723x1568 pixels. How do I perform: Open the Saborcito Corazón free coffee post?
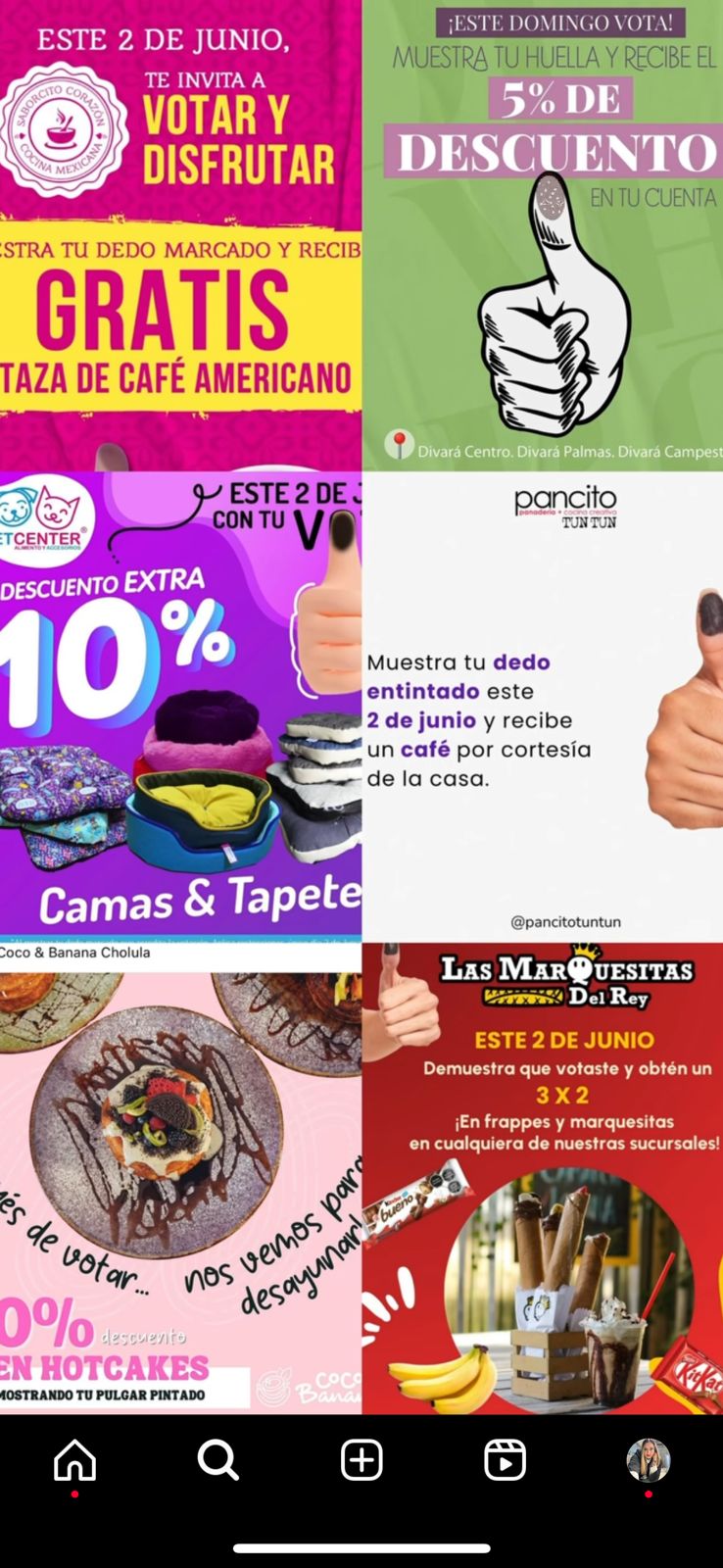click(180, 235)
